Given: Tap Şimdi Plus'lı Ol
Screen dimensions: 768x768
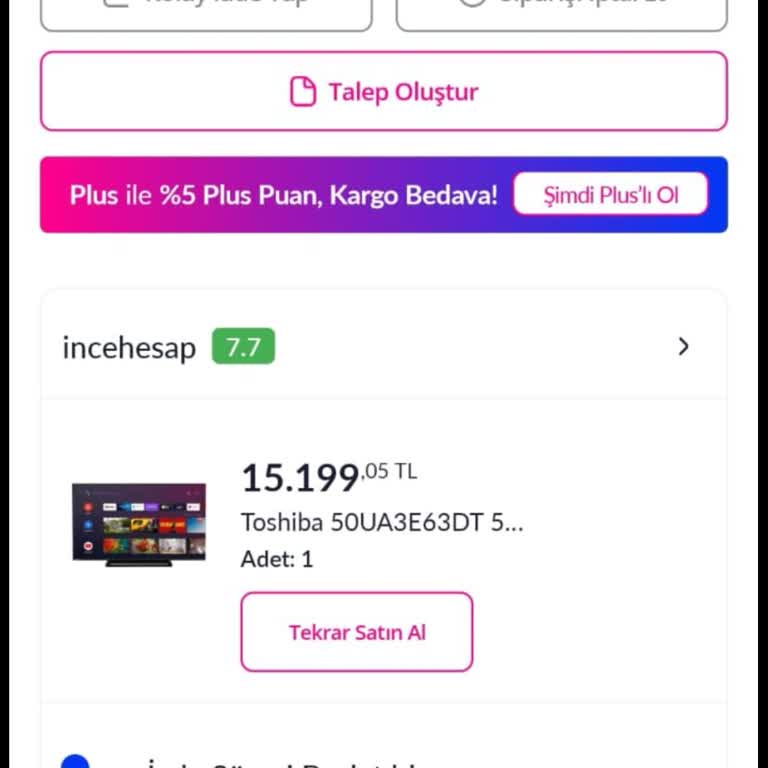Looking at the screenshot, I should pos(610,195).
